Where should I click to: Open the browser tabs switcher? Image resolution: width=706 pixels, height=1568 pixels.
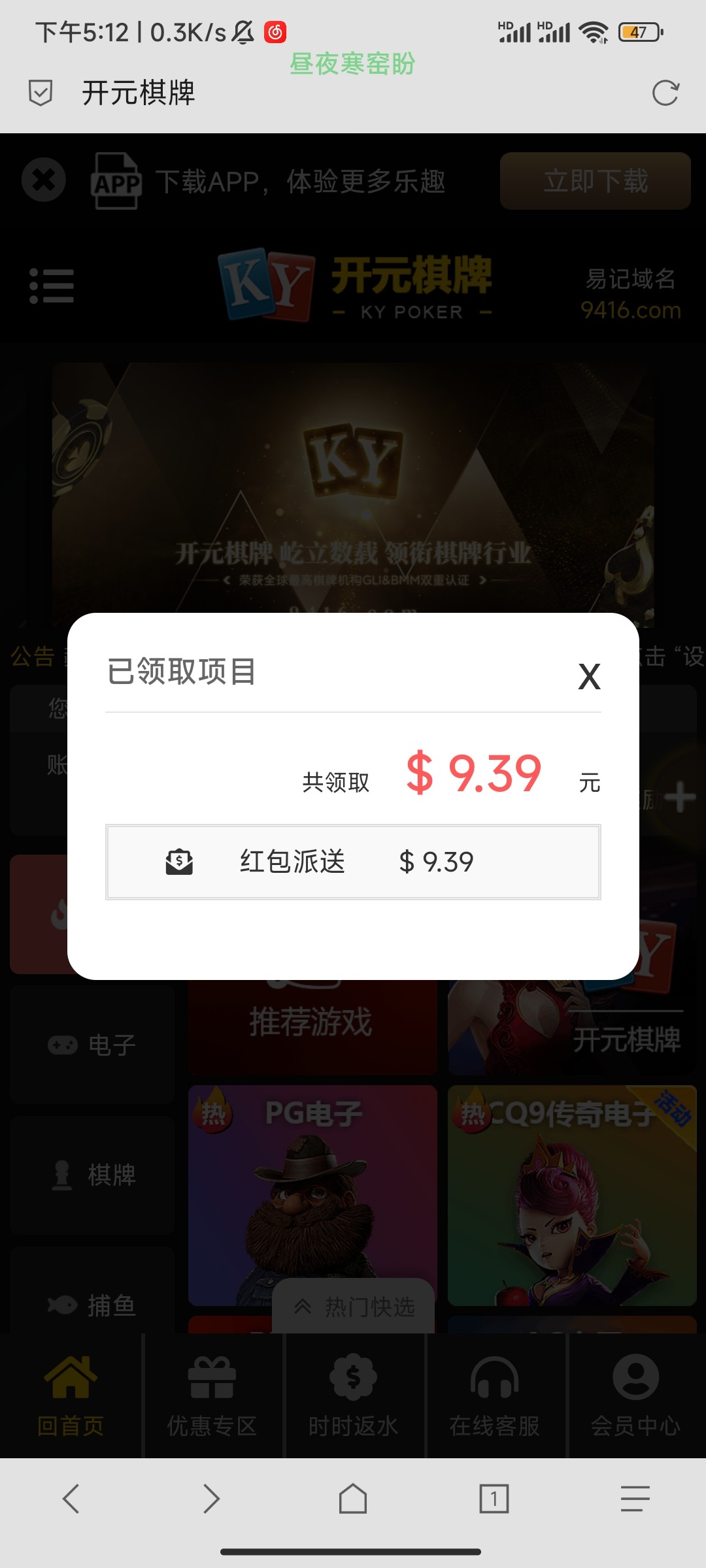494,1498
